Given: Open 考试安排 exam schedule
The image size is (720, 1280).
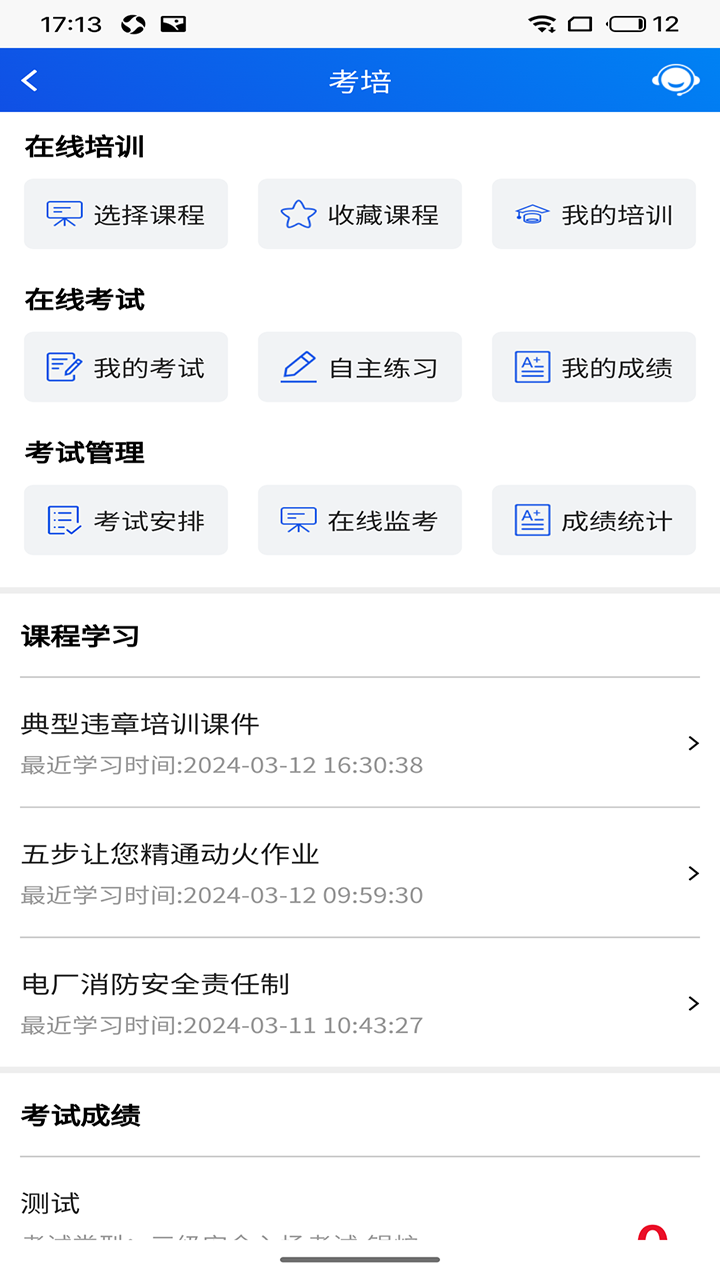Looking at the screenshot, I should tap(126, 520).
